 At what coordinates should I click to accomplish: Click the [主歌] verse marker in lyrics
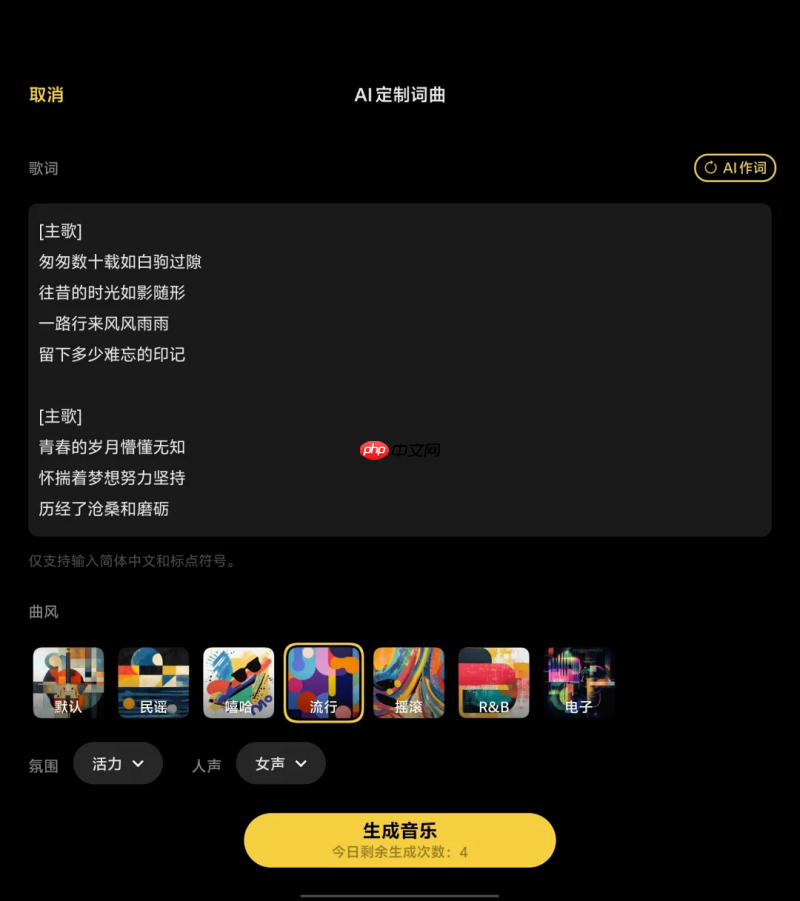[x=60, y=231]
